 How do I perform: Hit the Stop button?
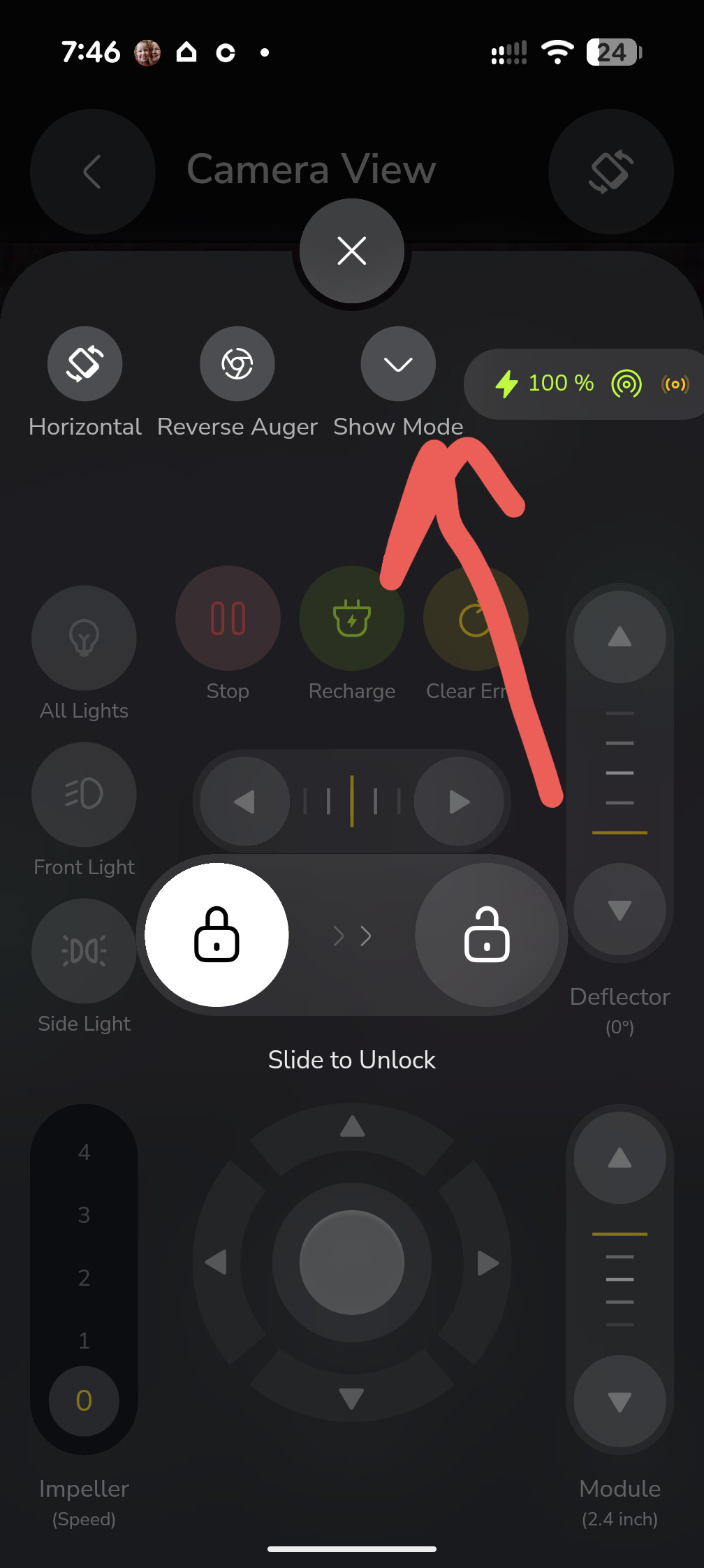[x=228, y=619]
